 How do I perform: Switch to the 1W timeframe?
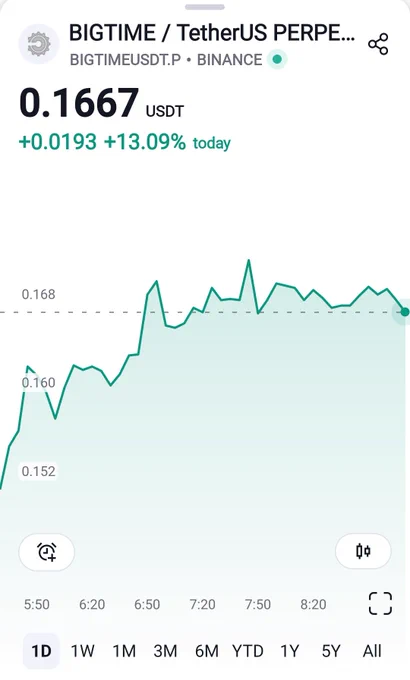pos(82,651)
